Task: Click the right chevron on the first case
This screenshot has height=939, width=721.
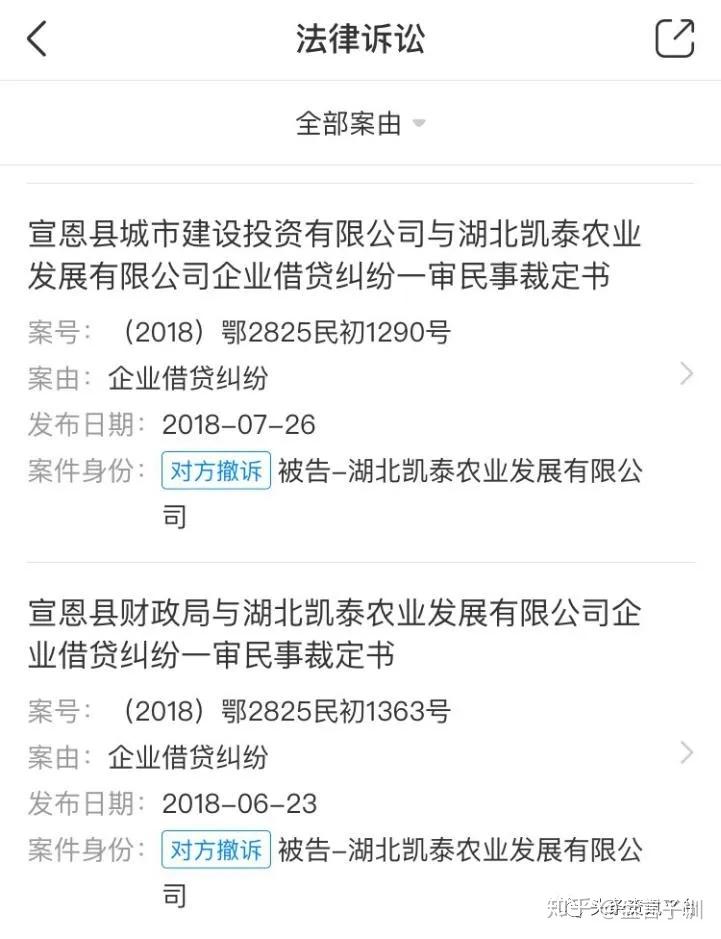Action: pos(686,374)
